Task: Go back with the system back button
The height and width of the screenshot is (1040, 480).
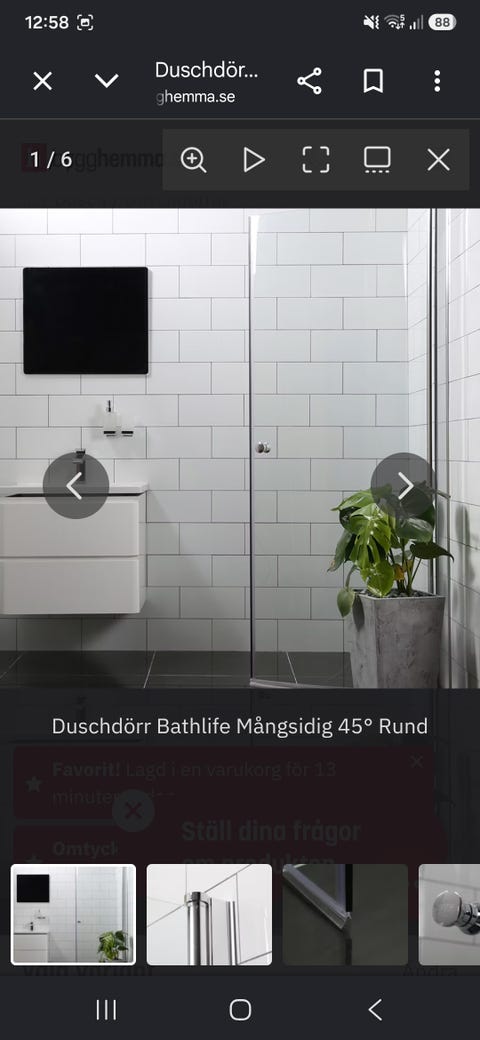Action: pos(375,1010)
